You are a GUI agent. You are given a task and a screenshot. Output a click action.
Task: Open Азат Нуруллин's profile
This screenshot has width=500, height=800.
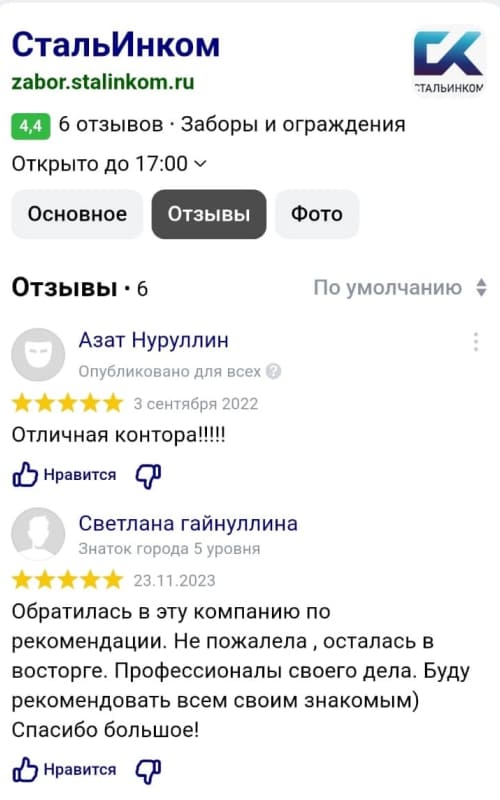coord(154,340)
